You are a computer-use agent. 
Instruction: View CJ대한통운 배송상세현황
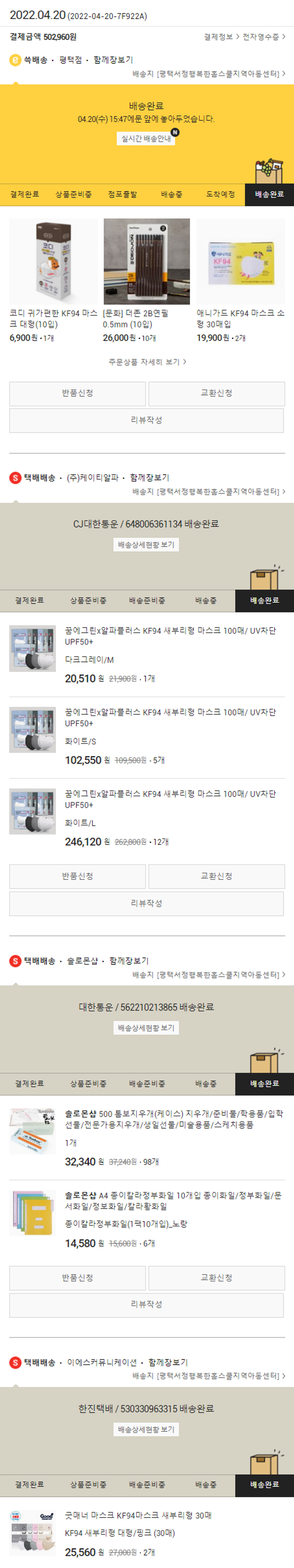[146, 545]
